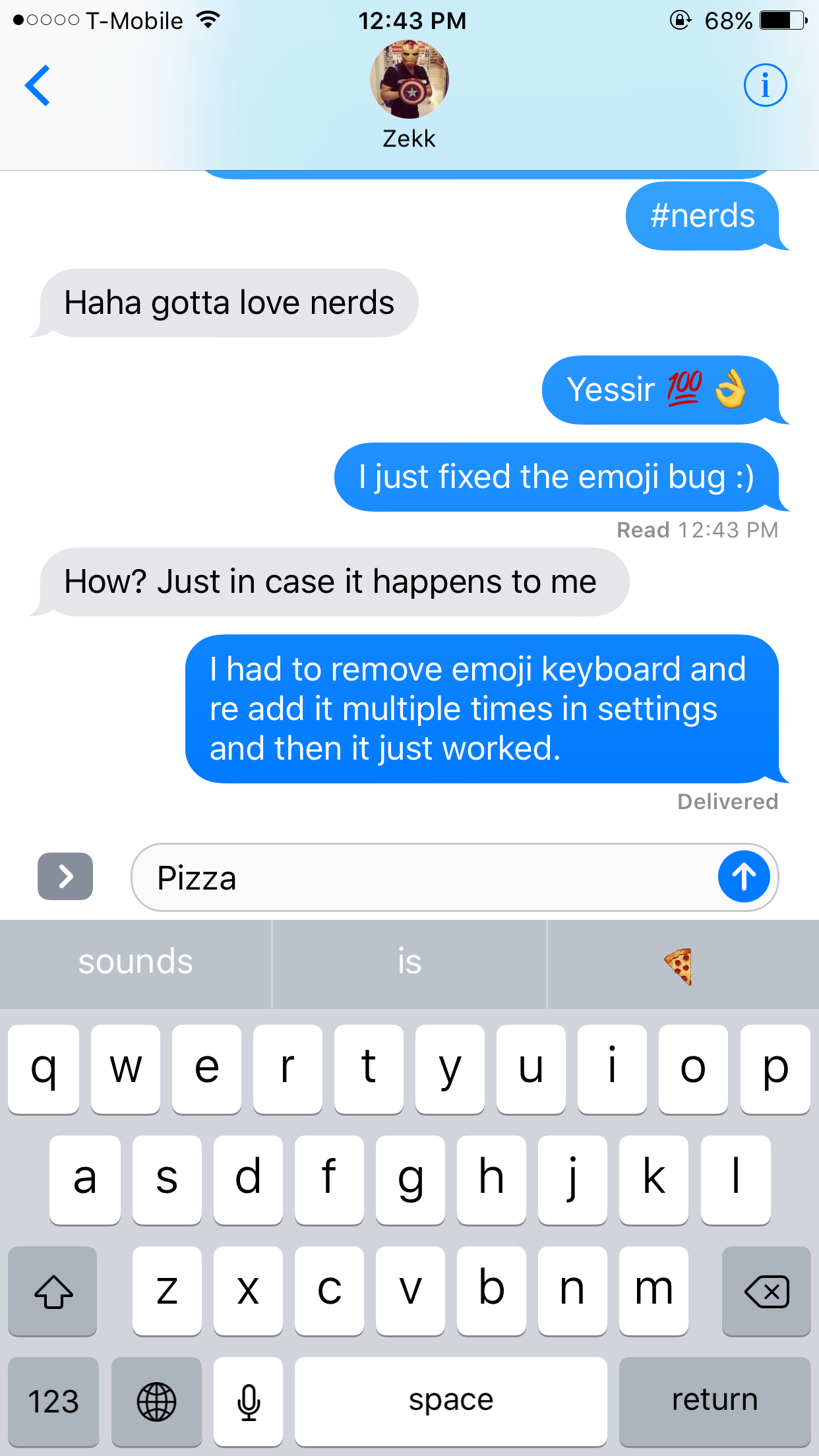Hit the backspace key
The width and height of the screenshot is (819, 1456).
[766, 1291]
